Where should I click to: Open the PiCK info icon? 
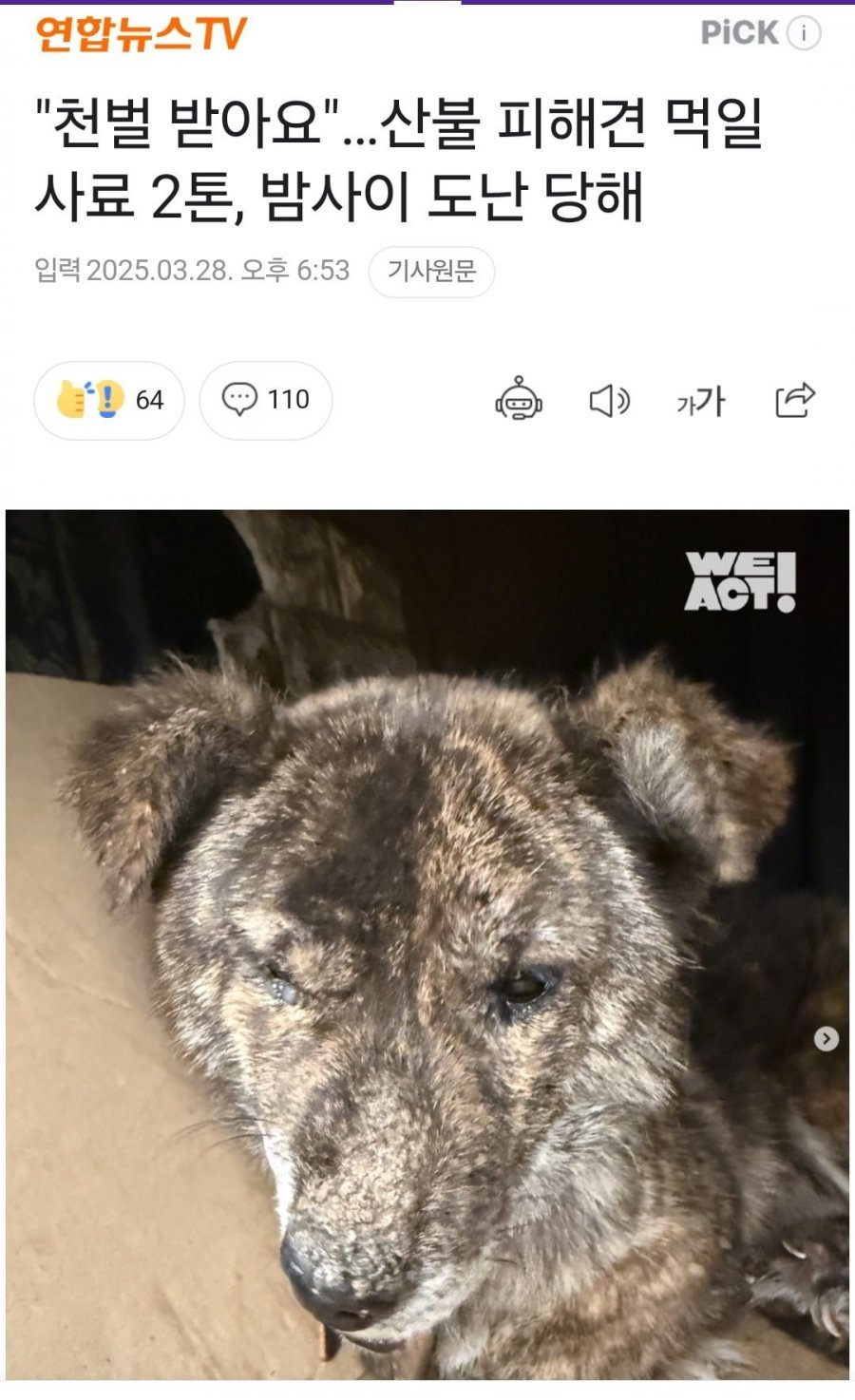(804, 33)
